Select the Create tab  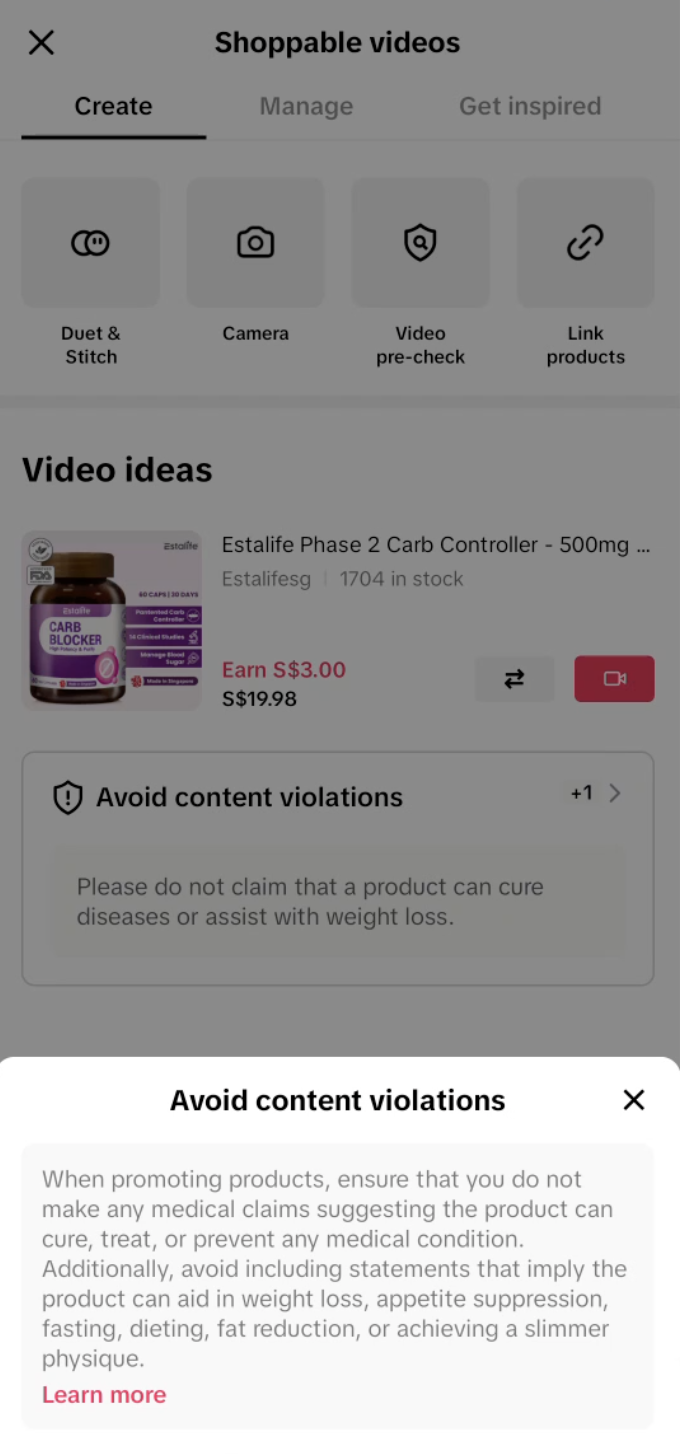[113, 106]
